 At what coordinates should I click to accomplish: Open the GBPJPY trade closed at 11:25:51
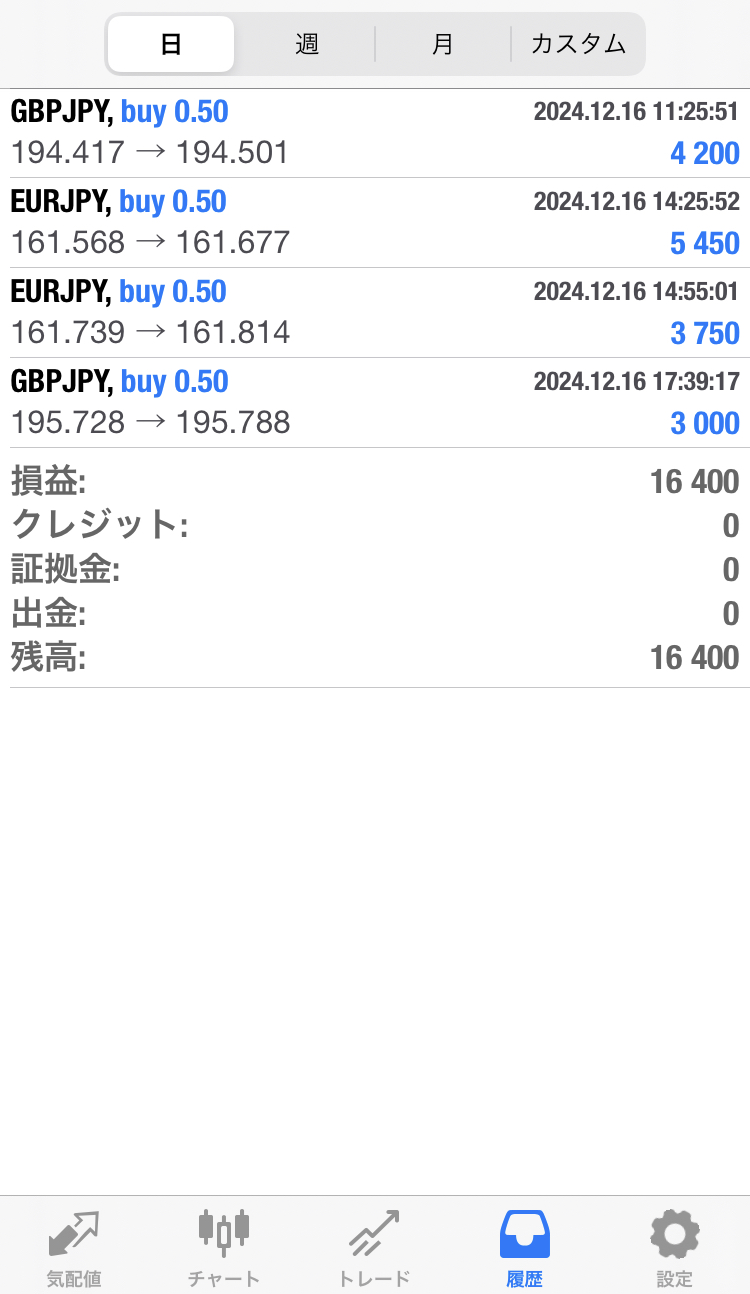tap(375, 133)
